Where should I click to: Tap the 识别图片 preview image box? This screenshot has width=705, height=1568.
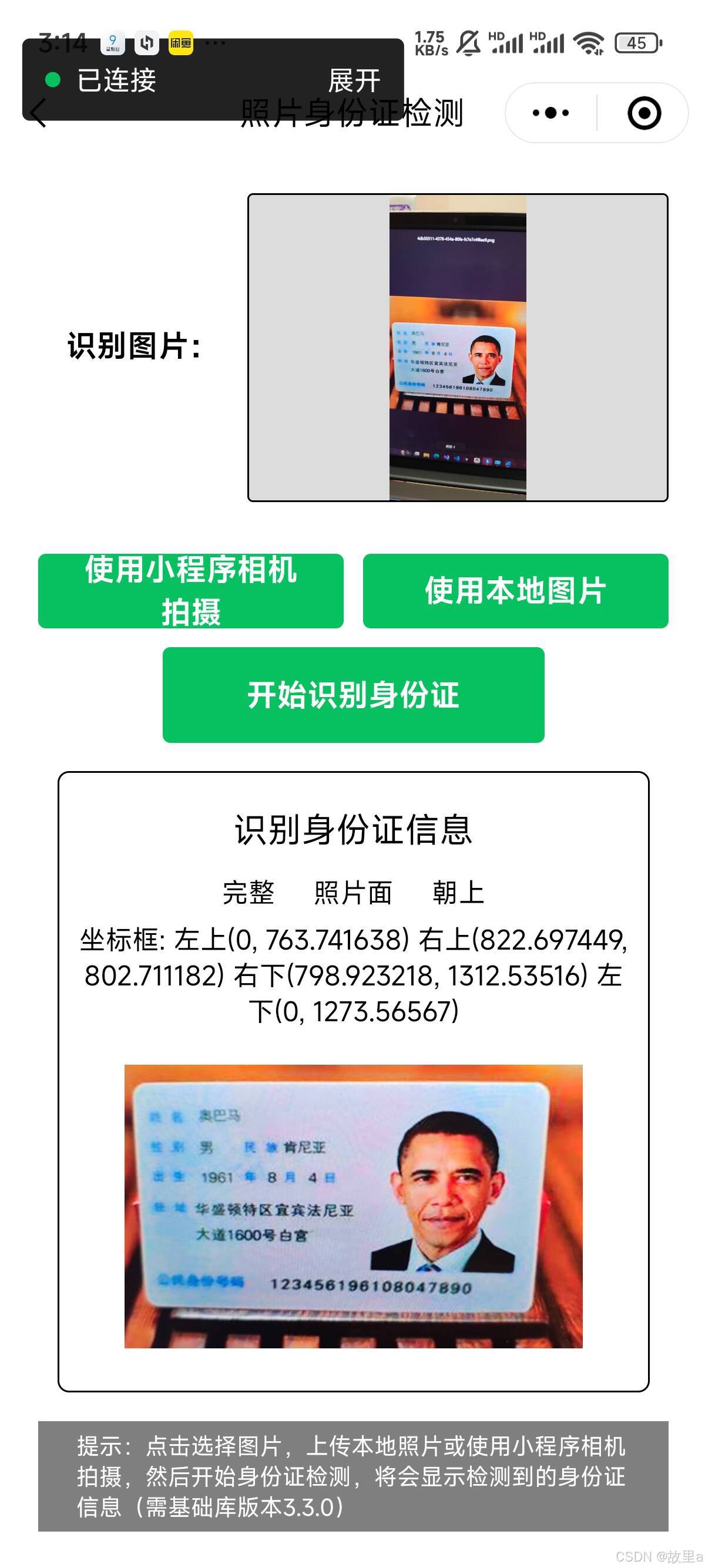click(457, 348)
